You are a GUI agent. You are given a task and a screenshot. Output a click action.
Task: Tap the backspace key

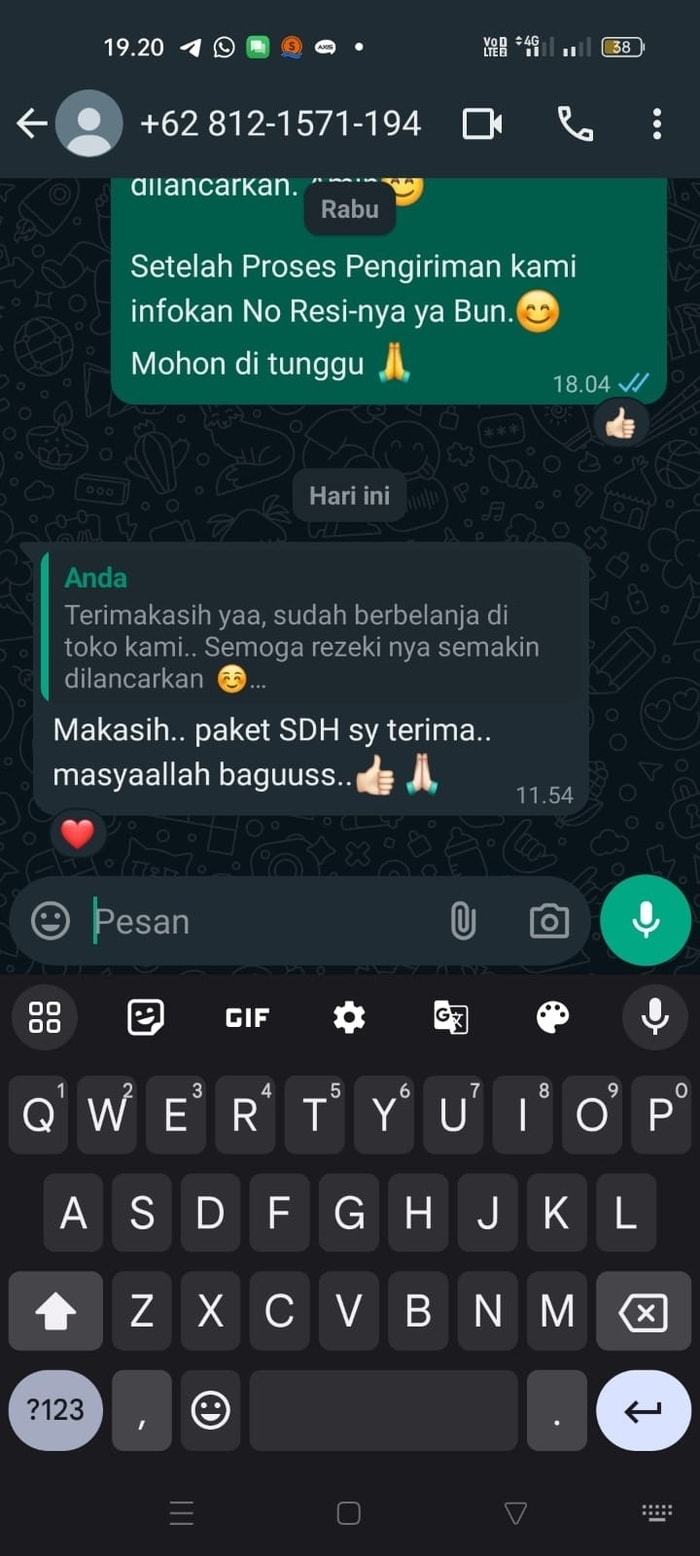pyautogui.click(x=643, y=1311)
